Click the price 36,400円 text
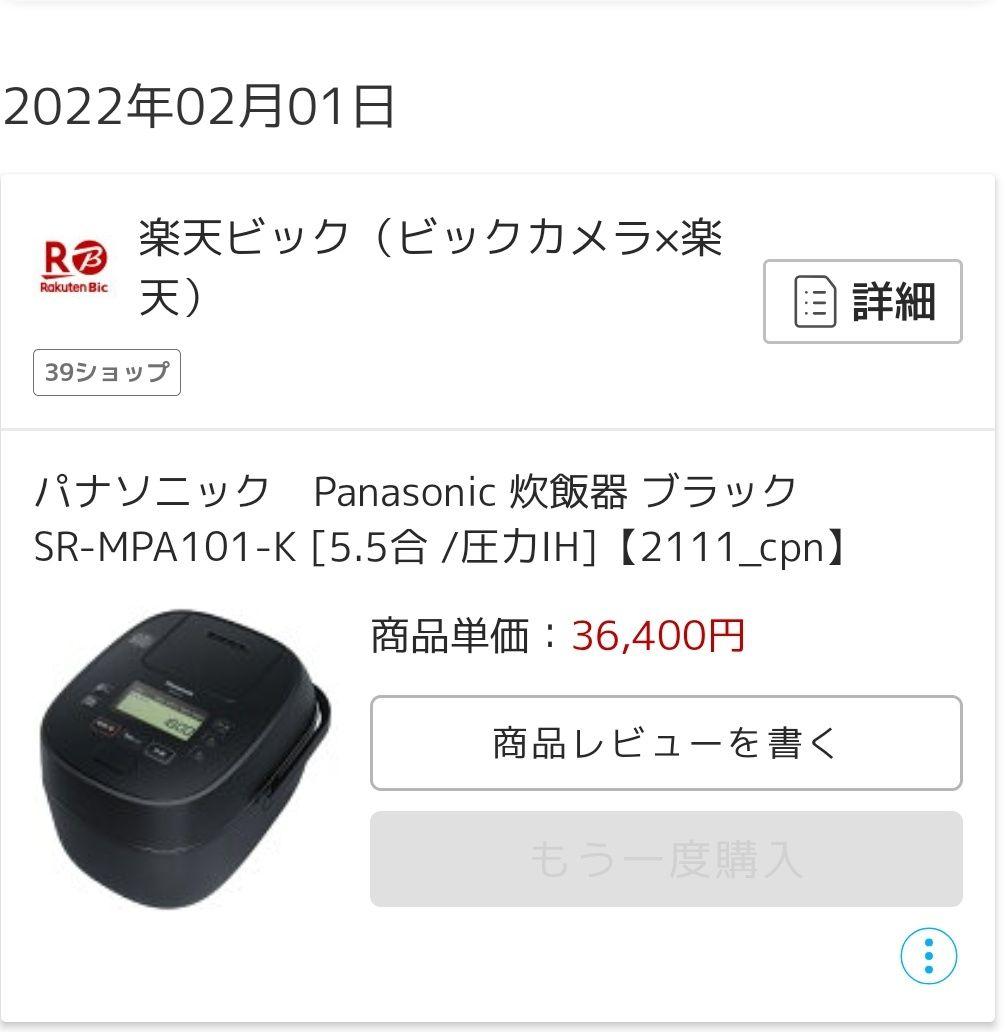1005x1032 pixels. point(658,636)
